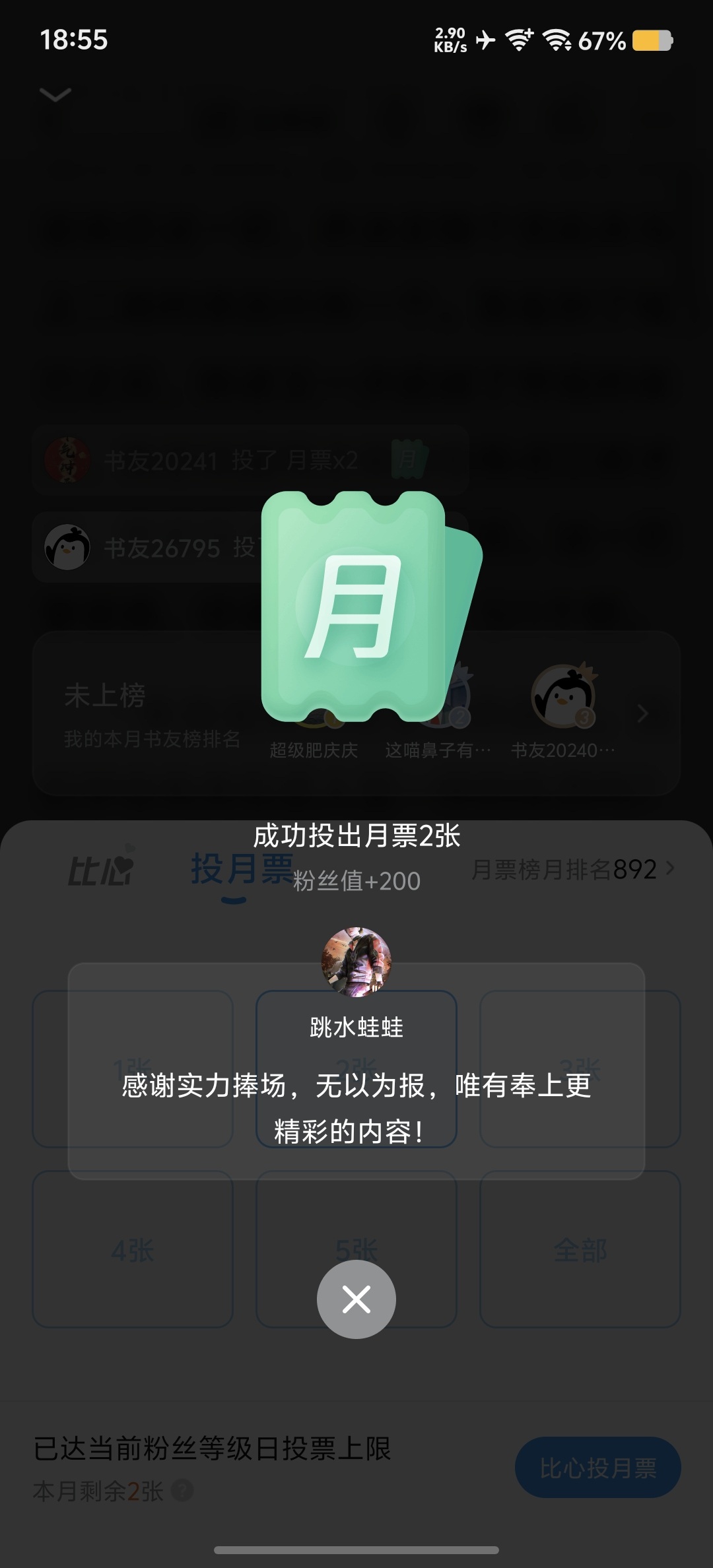Dismiss the vote success popup
The height and width of the screenshot is (1568, 713).
coord(356,1299)
